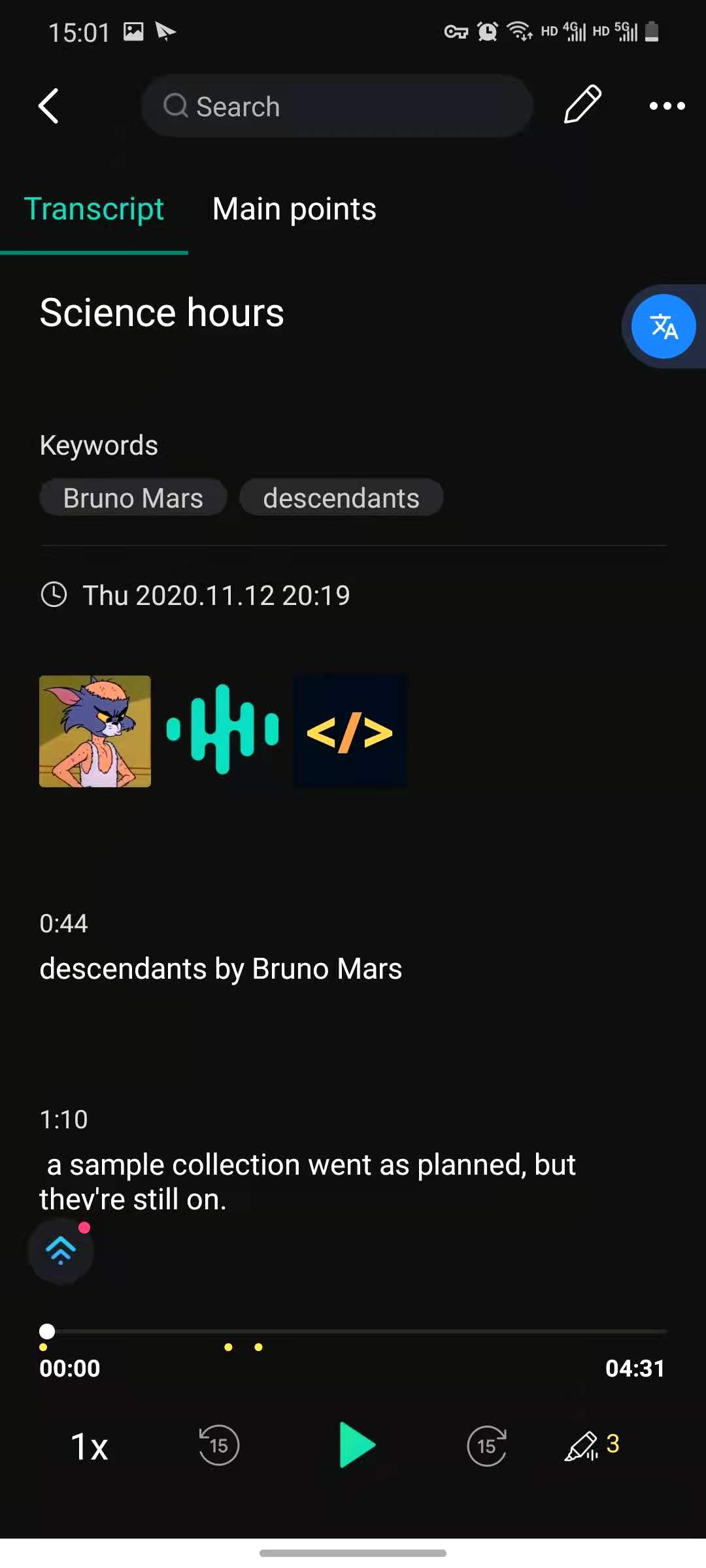Select the descendants keyword chip

[341, 498]
